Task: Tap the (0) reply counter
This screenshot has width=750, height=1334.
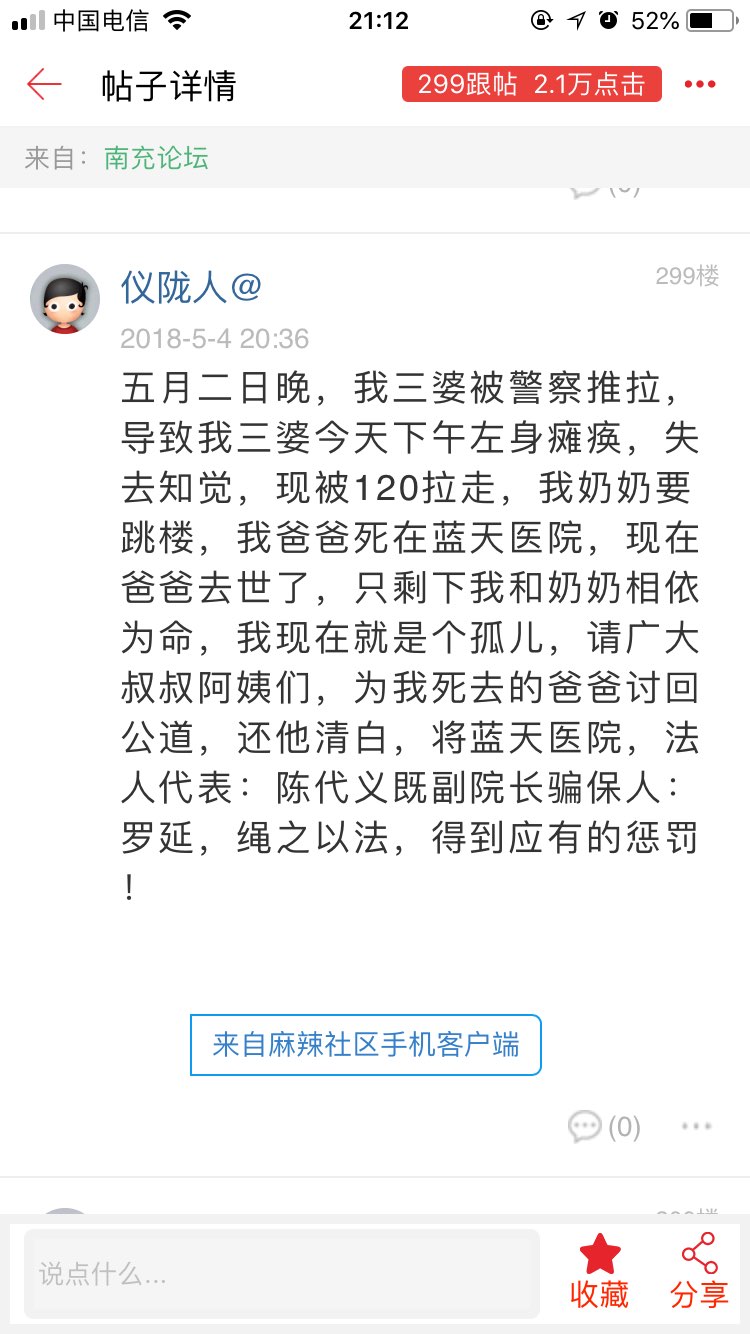Action: tap(623, 1127)
